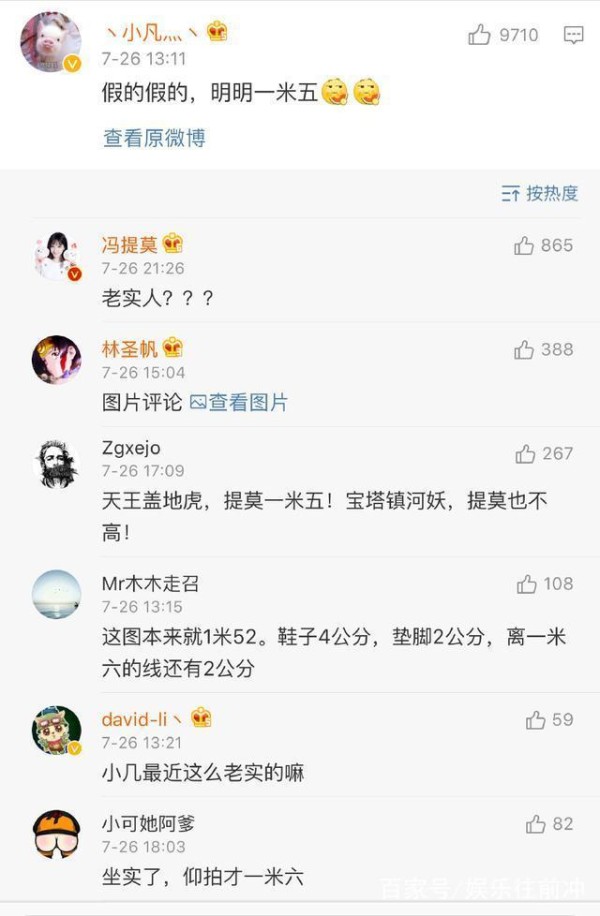600x916 pixels.
Task: Like 冯提莫's reply
Action: coord(524,245)
